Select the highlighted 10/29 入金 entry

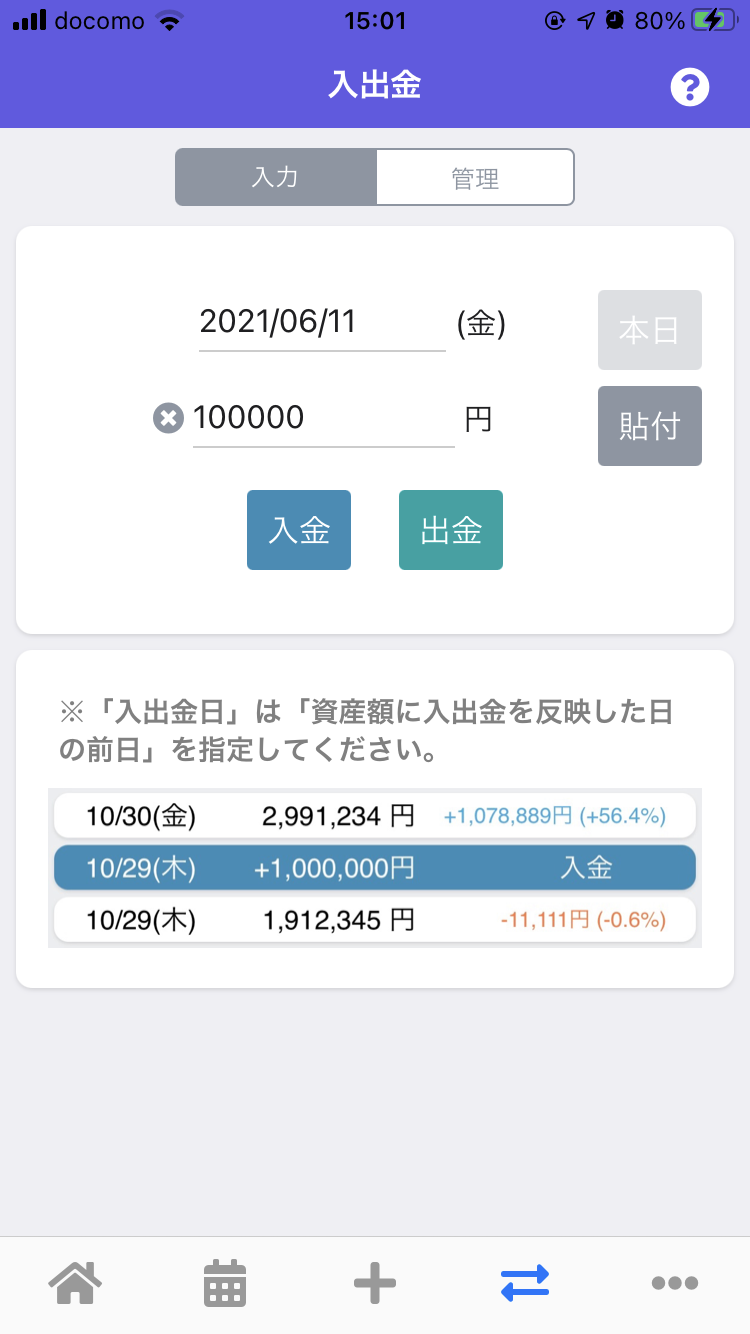point(374,868)
